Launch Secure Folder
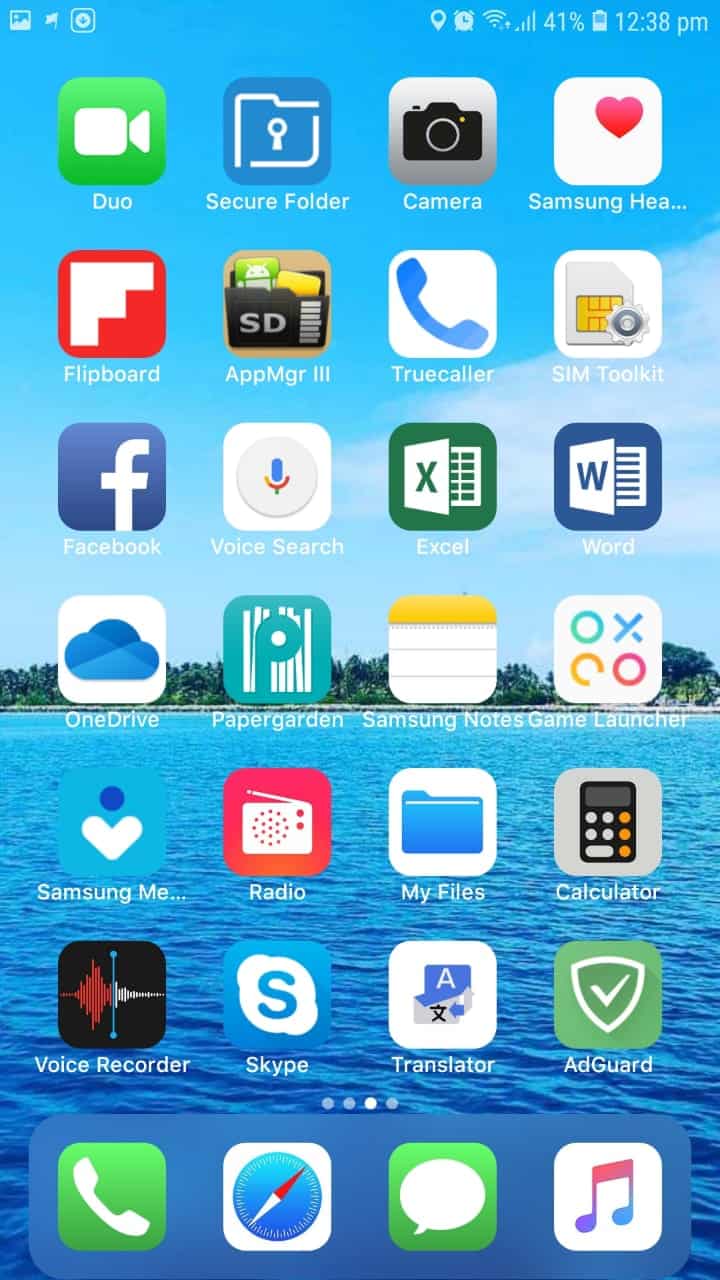The width and height of the screenshot is (720, 1280). pos(277,131)
